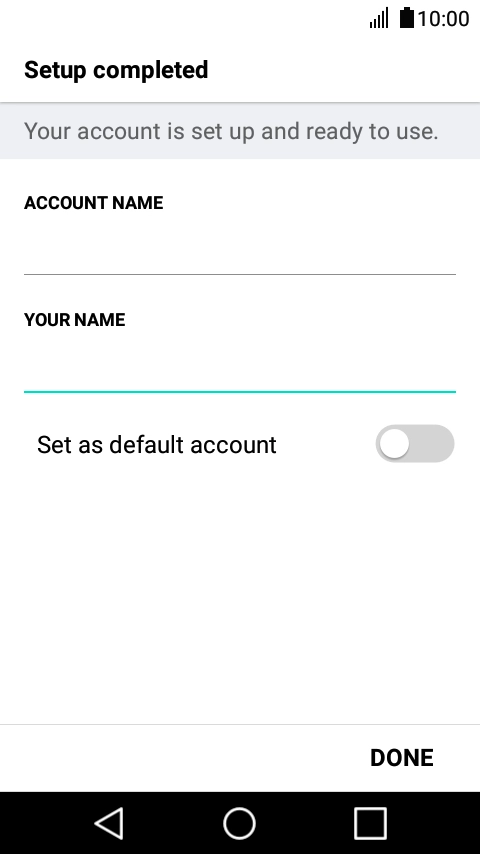Return to the home screen
Screen dimensions: 480x854
click(240, 823)
